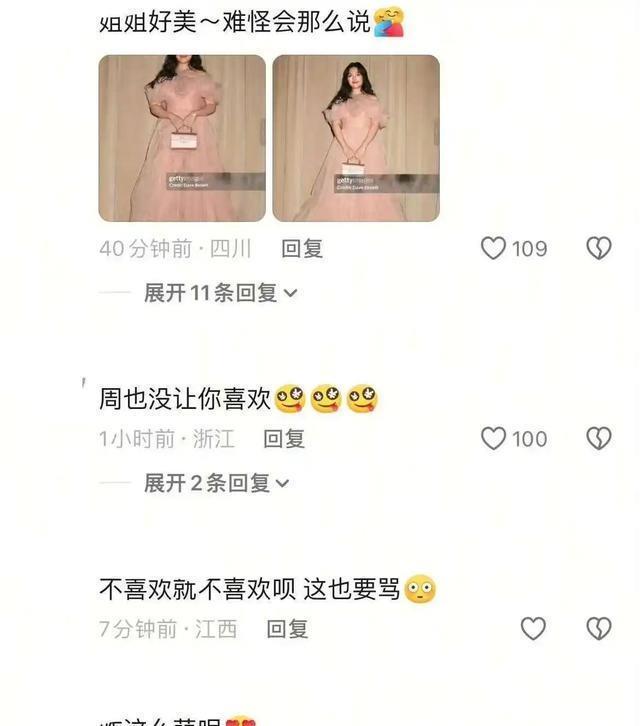Dislike the Jiangxi comment
Screen dimensions: 640x726
pyautogui.click(x=599, y=629)
